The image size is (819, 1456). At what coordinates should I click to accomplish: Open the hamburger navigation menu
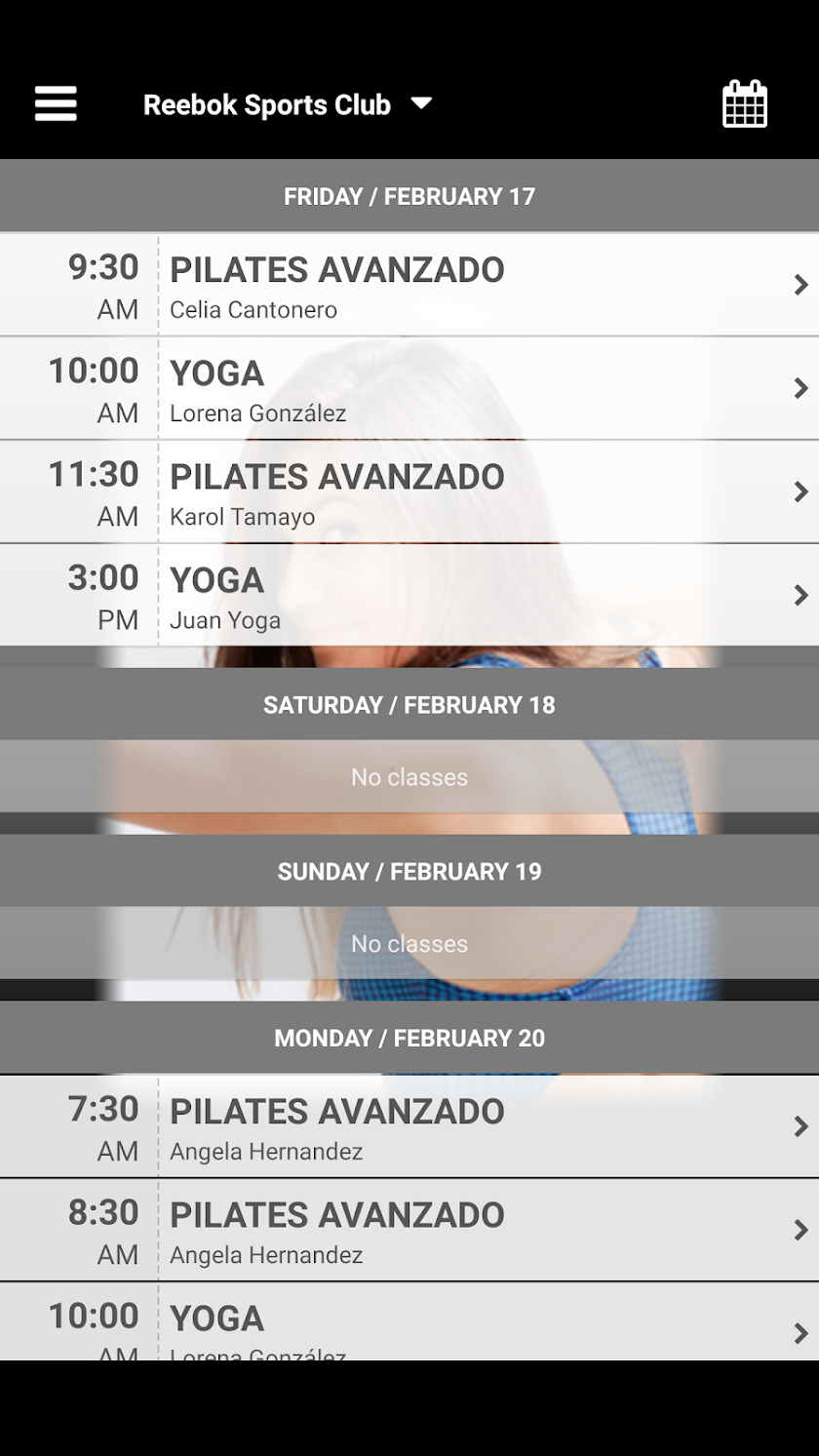pos(56,103)
